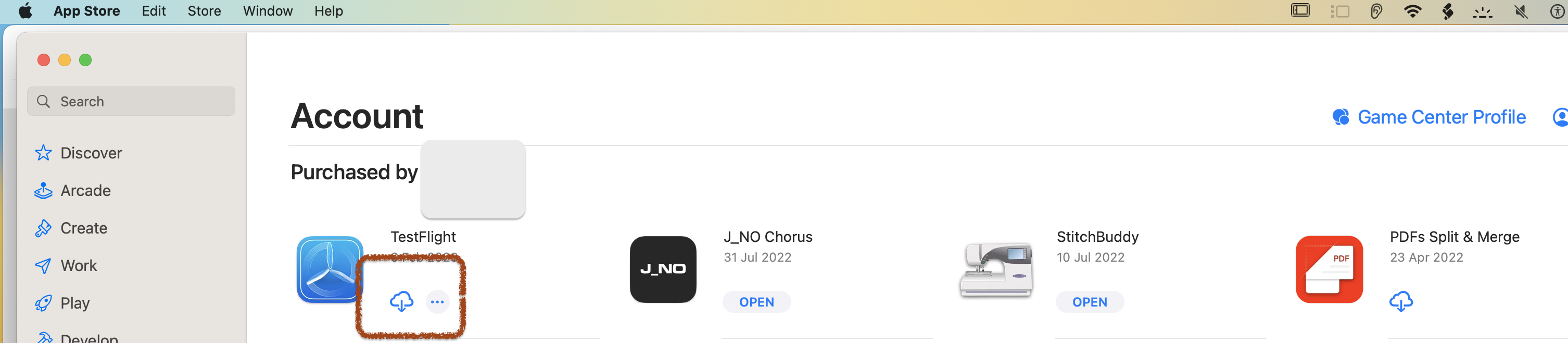This screenshot has width=1568, height=343.
Task: Open the J_NO Chorus app
Action: click(756, 302)
